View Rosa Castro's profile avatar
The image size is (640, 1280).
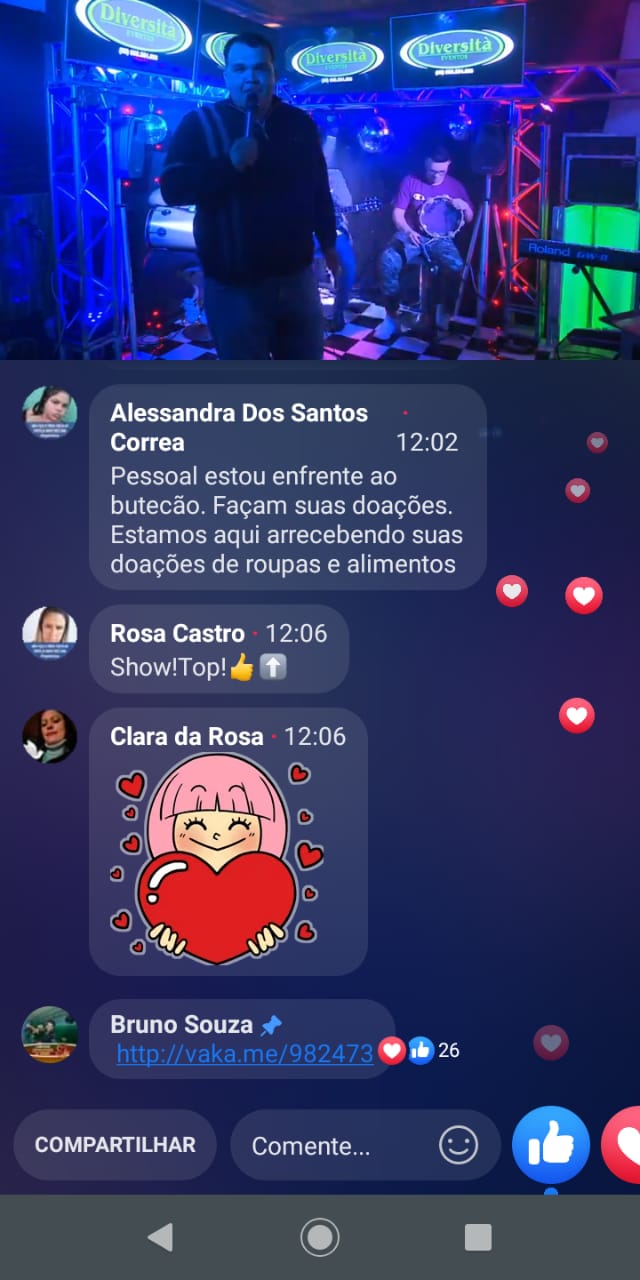point(50,633)
